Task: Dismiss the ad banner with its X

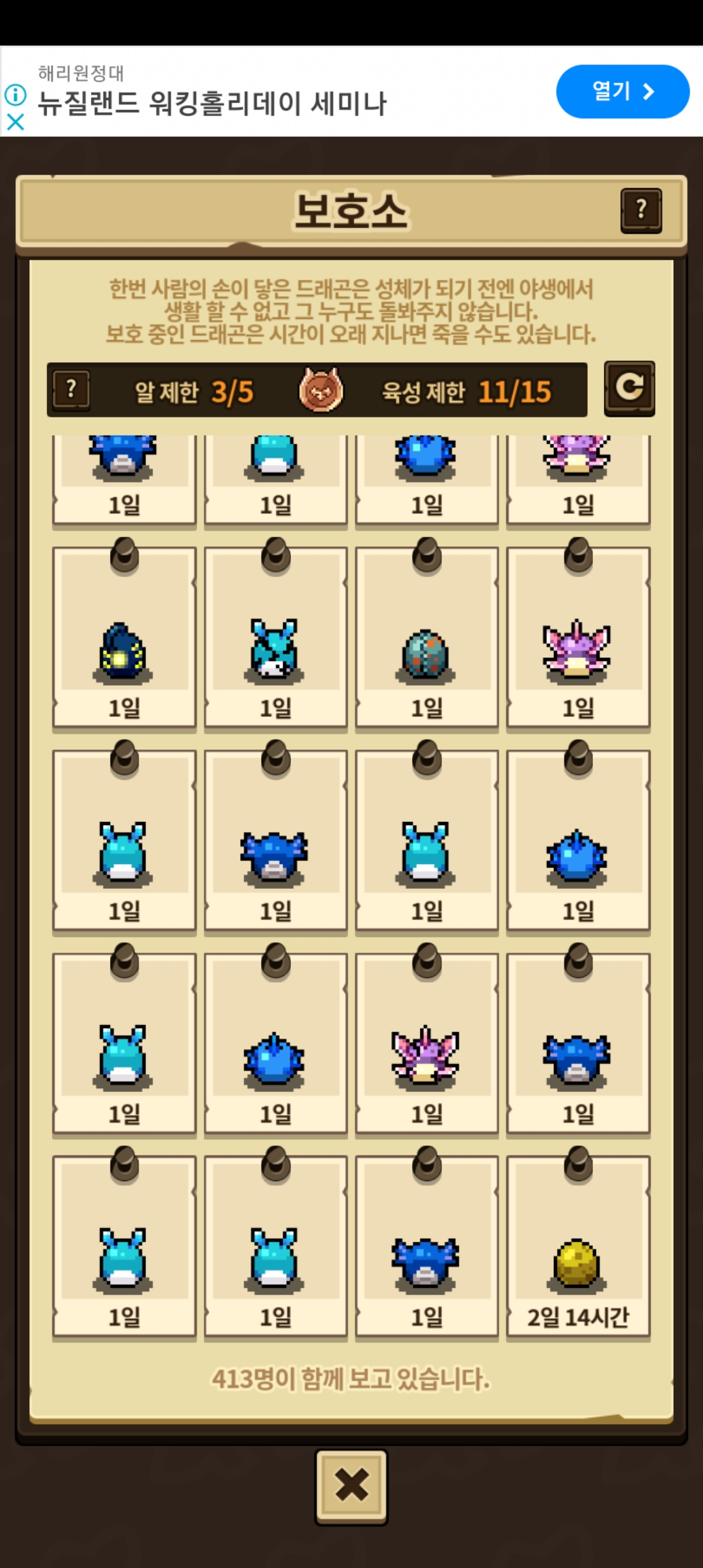Action: pos(16,122)
